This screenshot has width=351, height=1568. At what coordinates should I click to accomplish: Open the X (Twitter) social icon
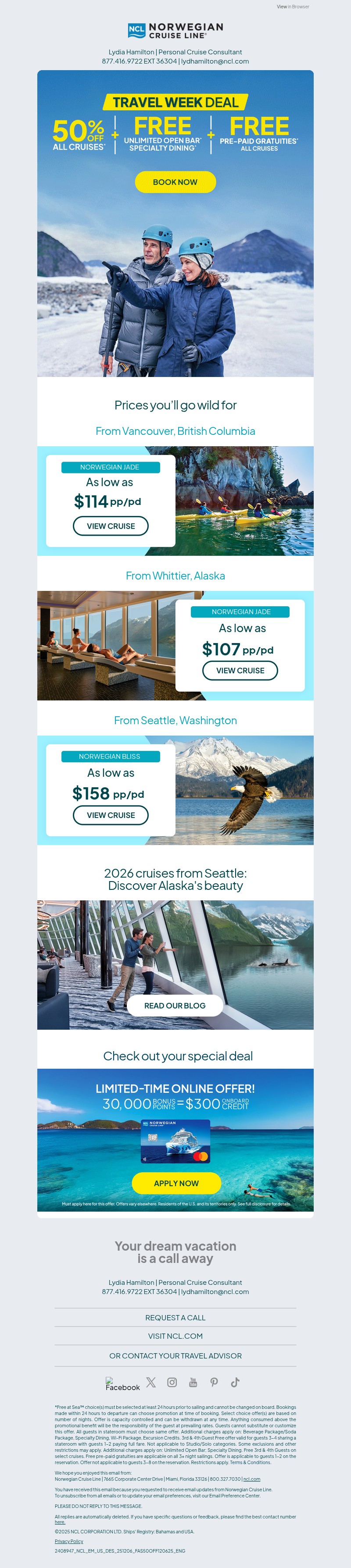pyautogui.click(x=151, y=1382)
